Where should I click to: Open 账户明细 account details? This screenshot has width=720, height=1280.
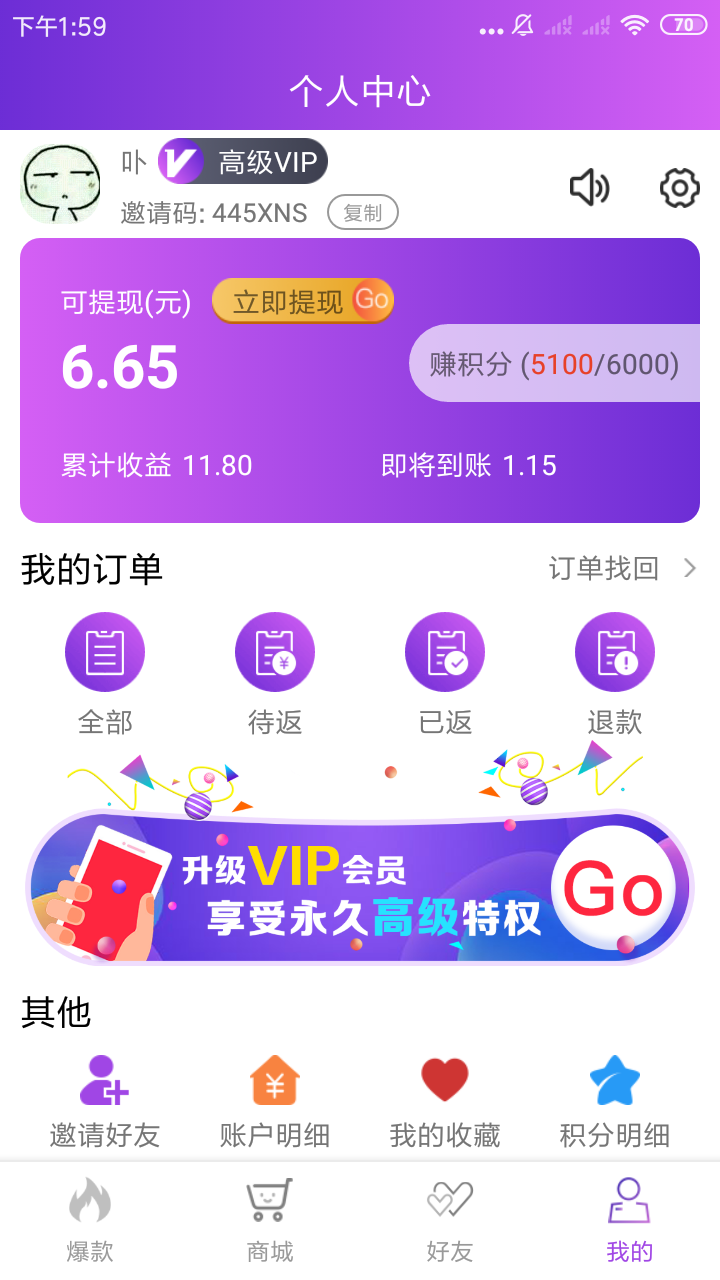pyautogui.click(x=275, y=1100)
